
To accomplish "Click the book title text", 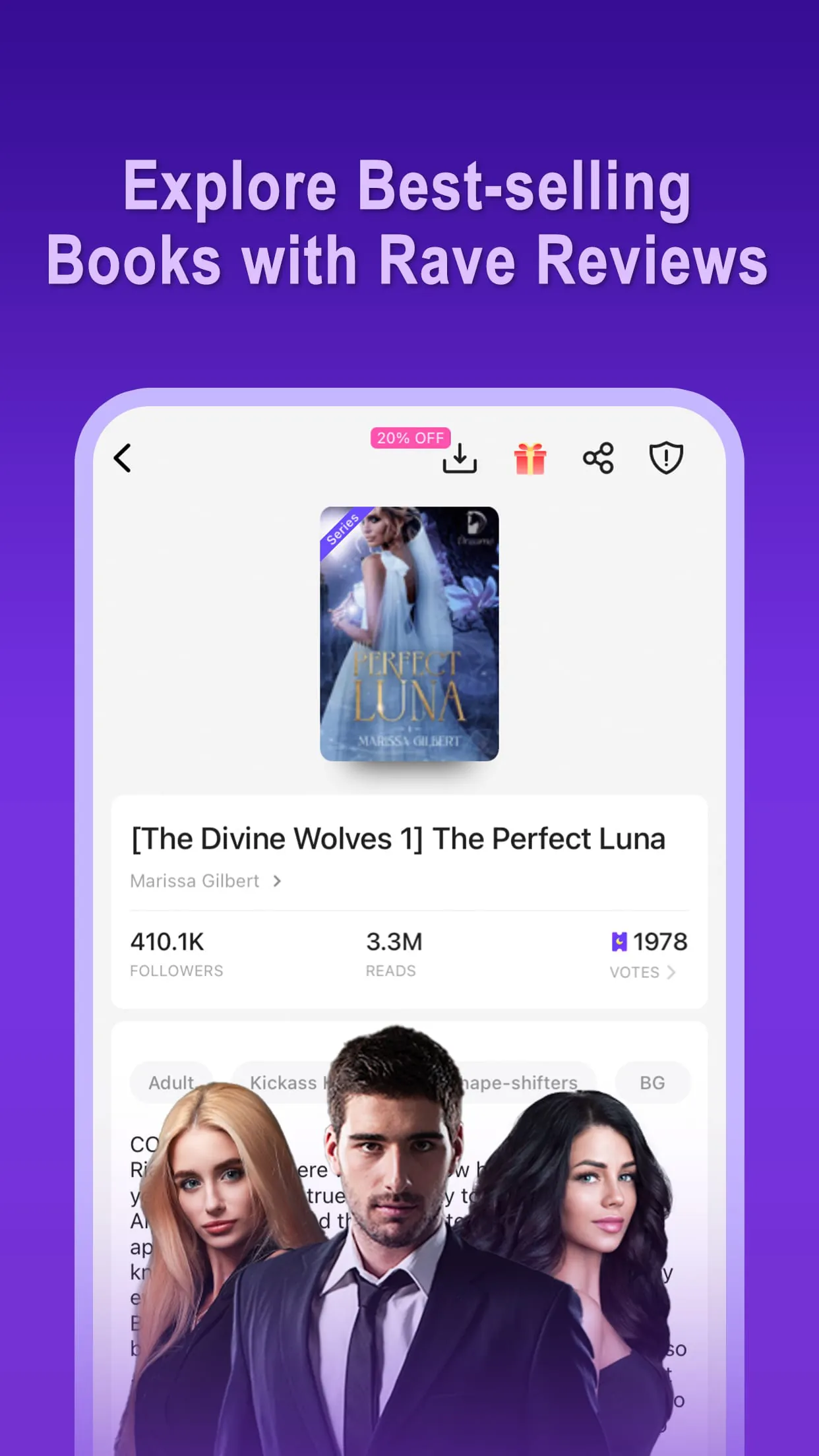I will (x=398, y=838).
